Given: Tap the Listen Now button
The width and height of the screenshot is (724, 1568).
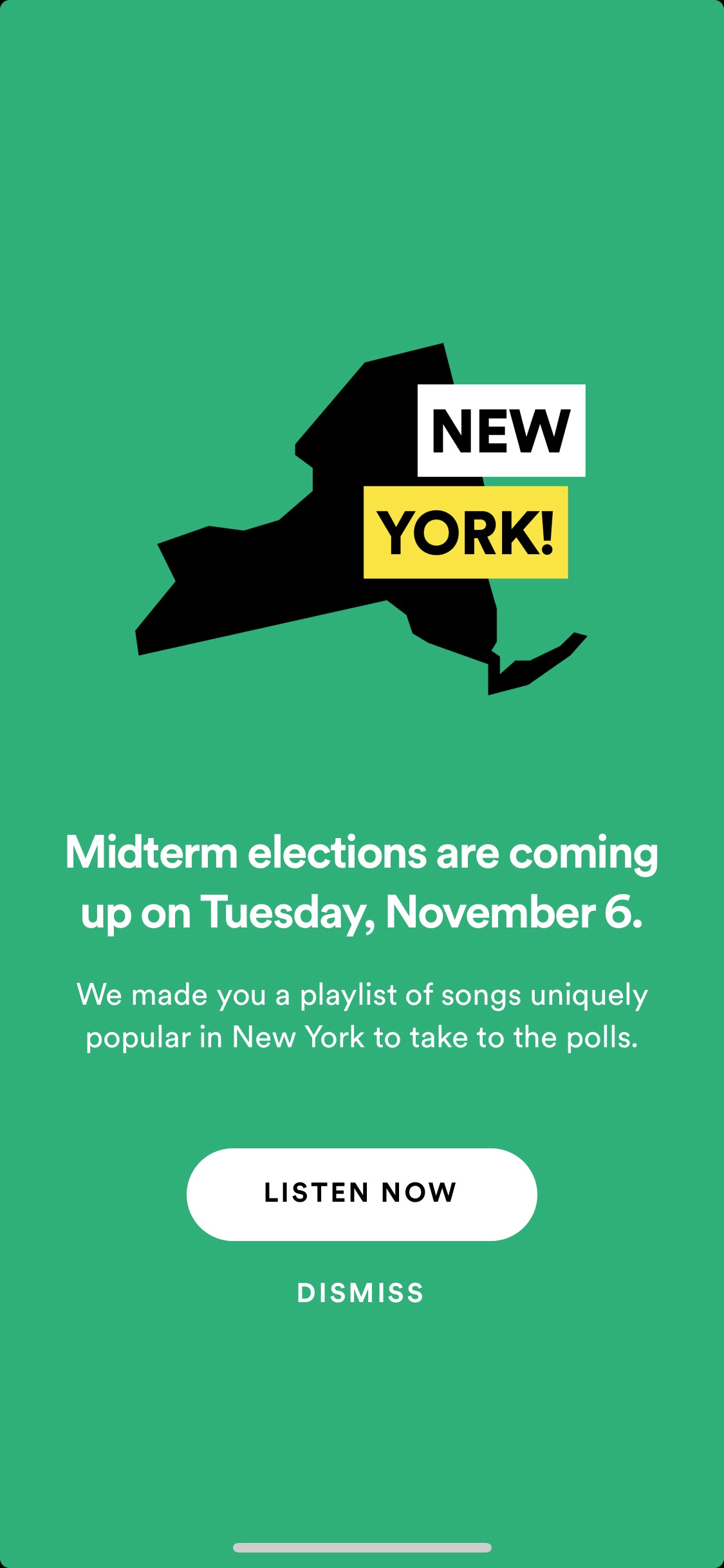Looking at the screenshot, I should click(x=362, y=1194).
